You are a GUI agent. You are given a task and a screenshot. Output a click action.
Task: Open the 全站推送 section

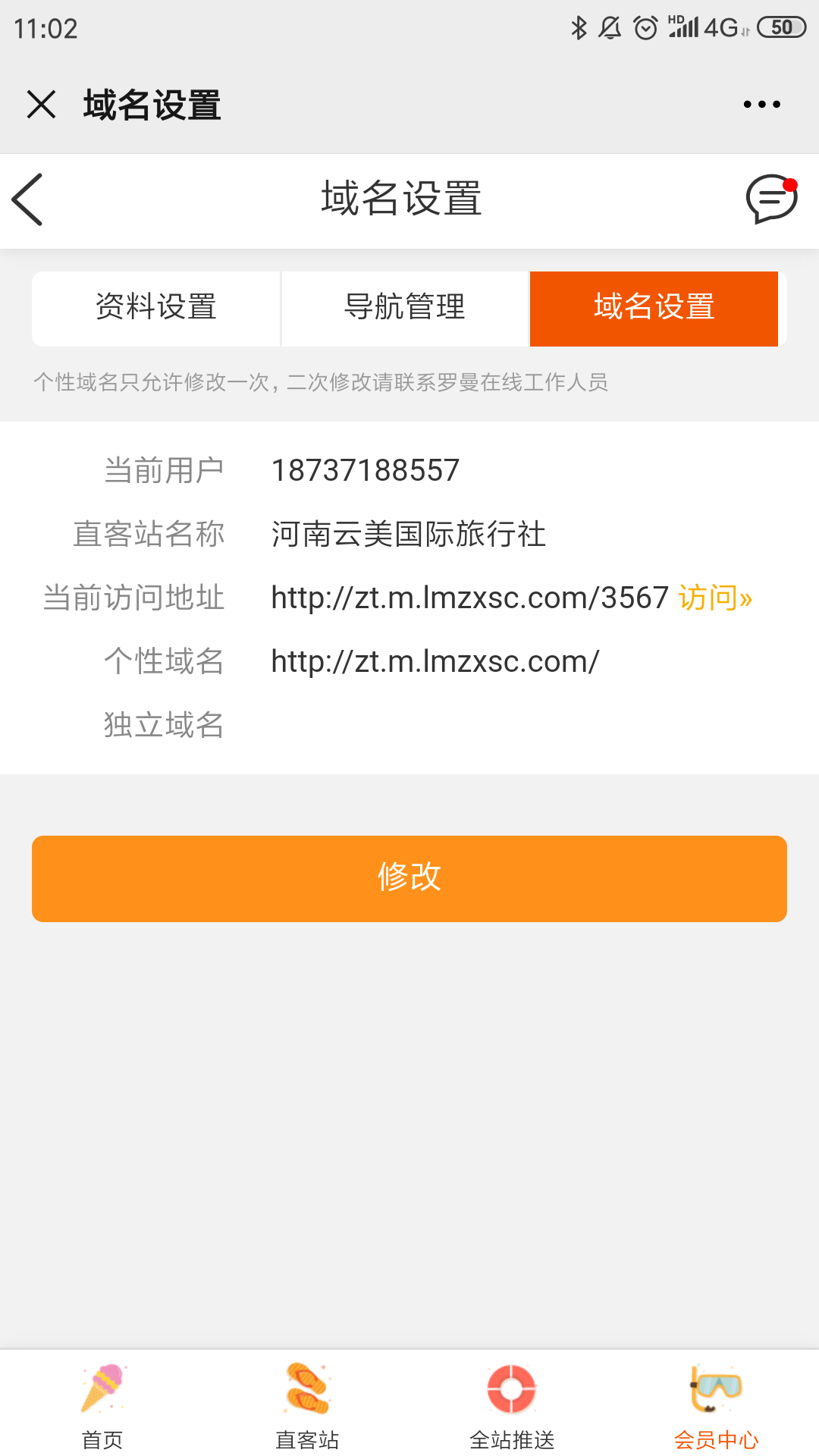(512, 1404)
